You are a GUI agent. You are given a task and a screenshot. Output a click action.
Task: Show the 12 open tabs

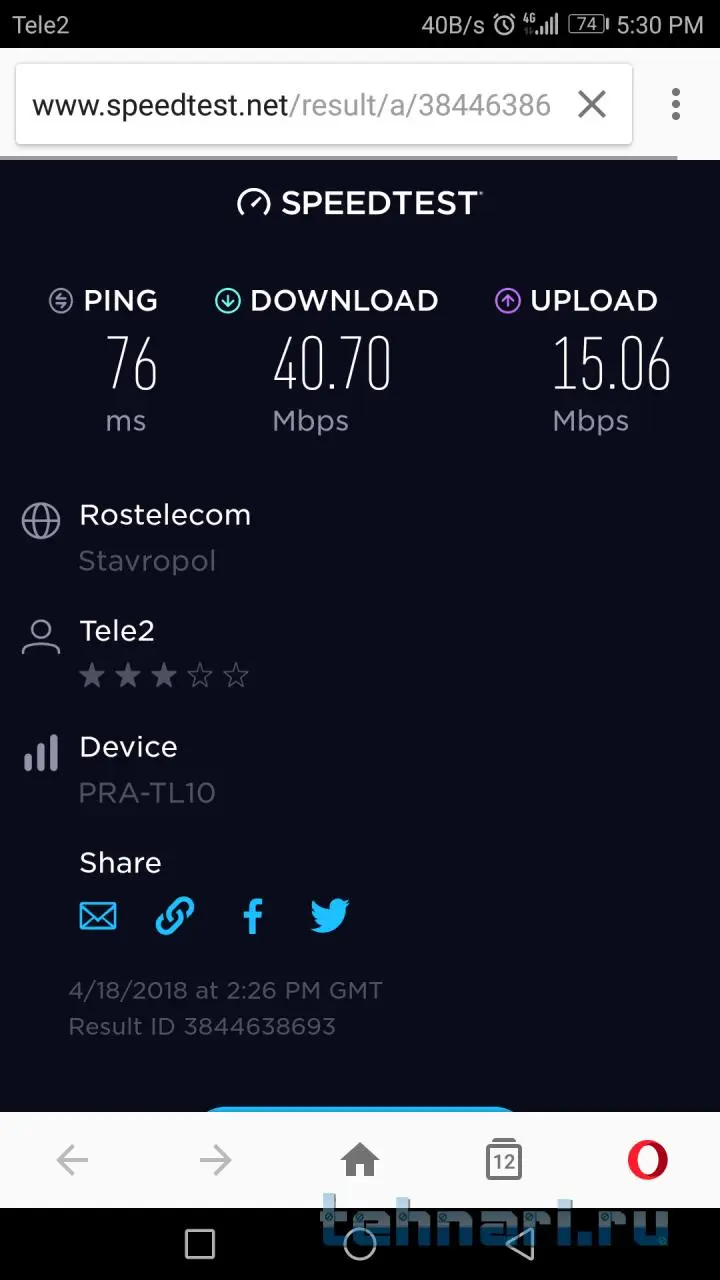[x=503, y=1160]
